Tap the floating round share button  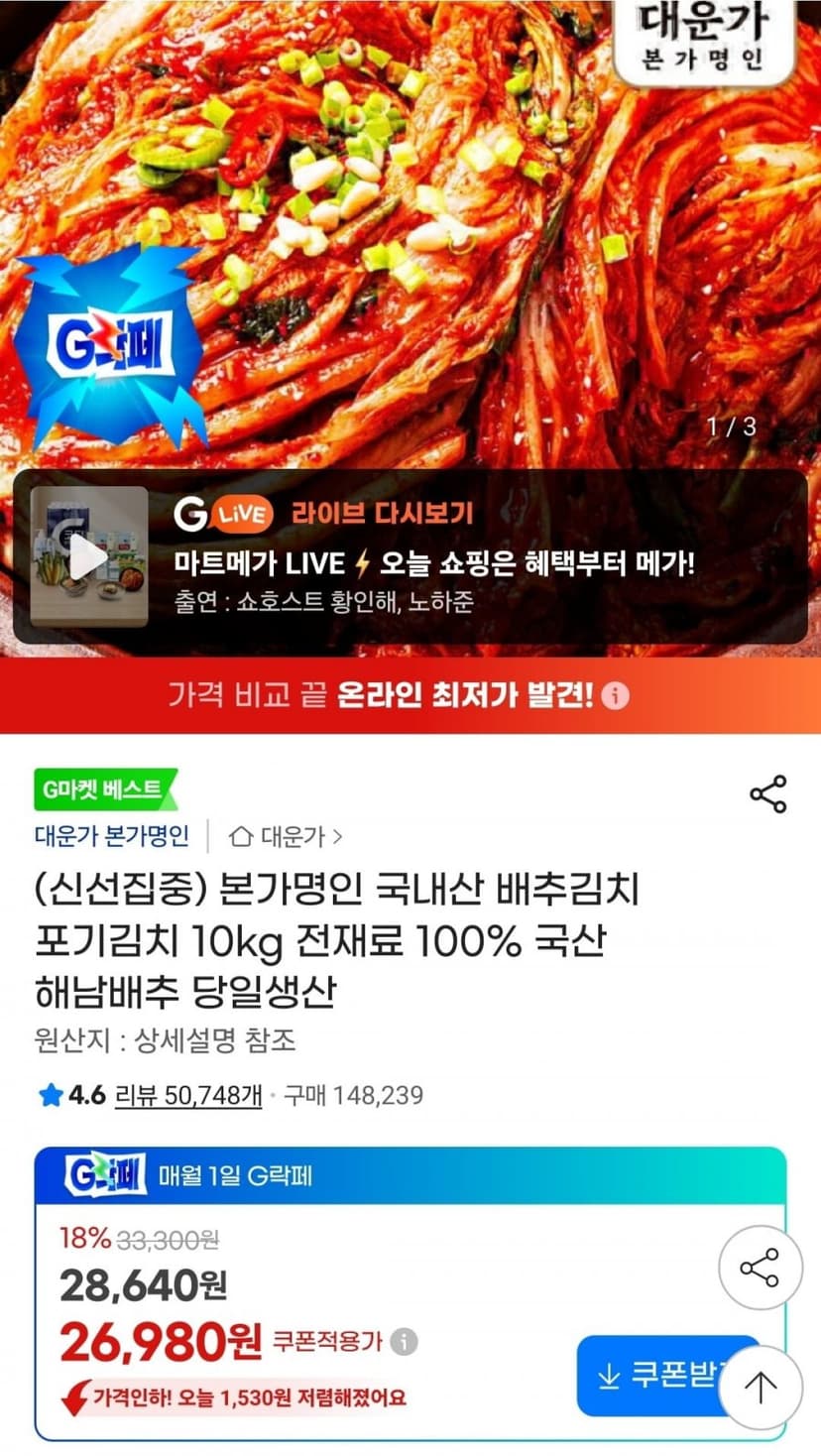[761, 1269]
